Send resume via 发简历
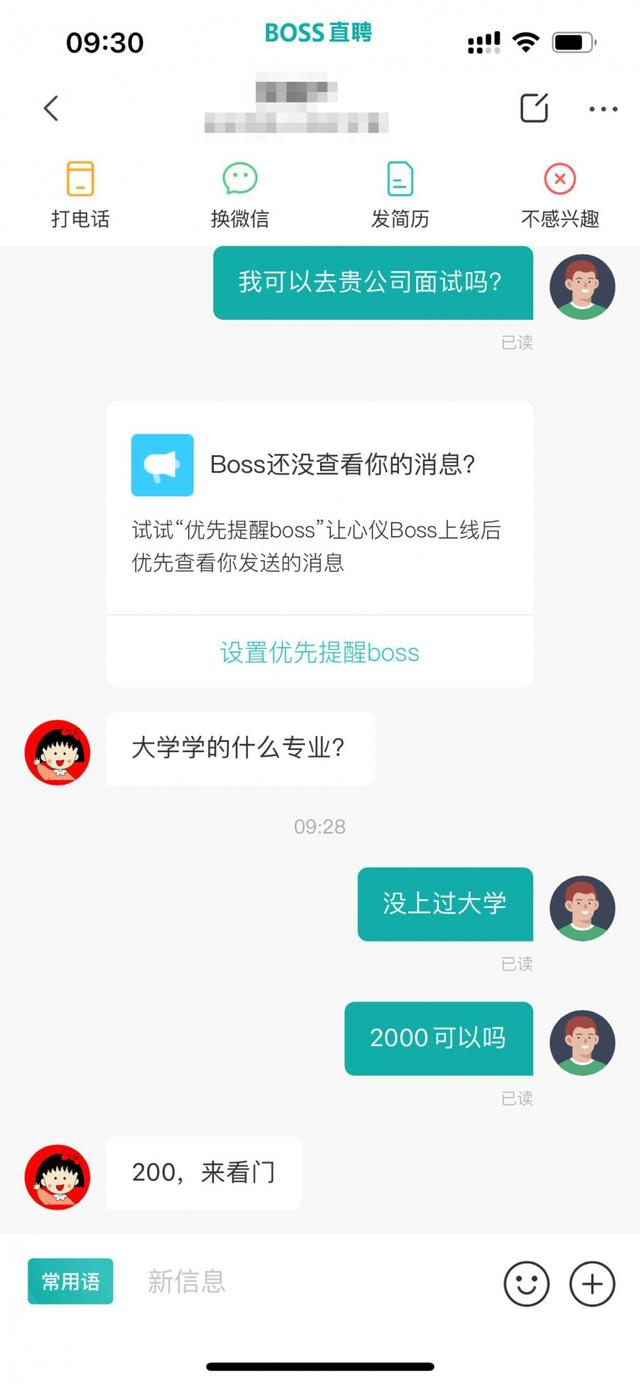Screen dimensions: 640x1384 tap(400, 195)
